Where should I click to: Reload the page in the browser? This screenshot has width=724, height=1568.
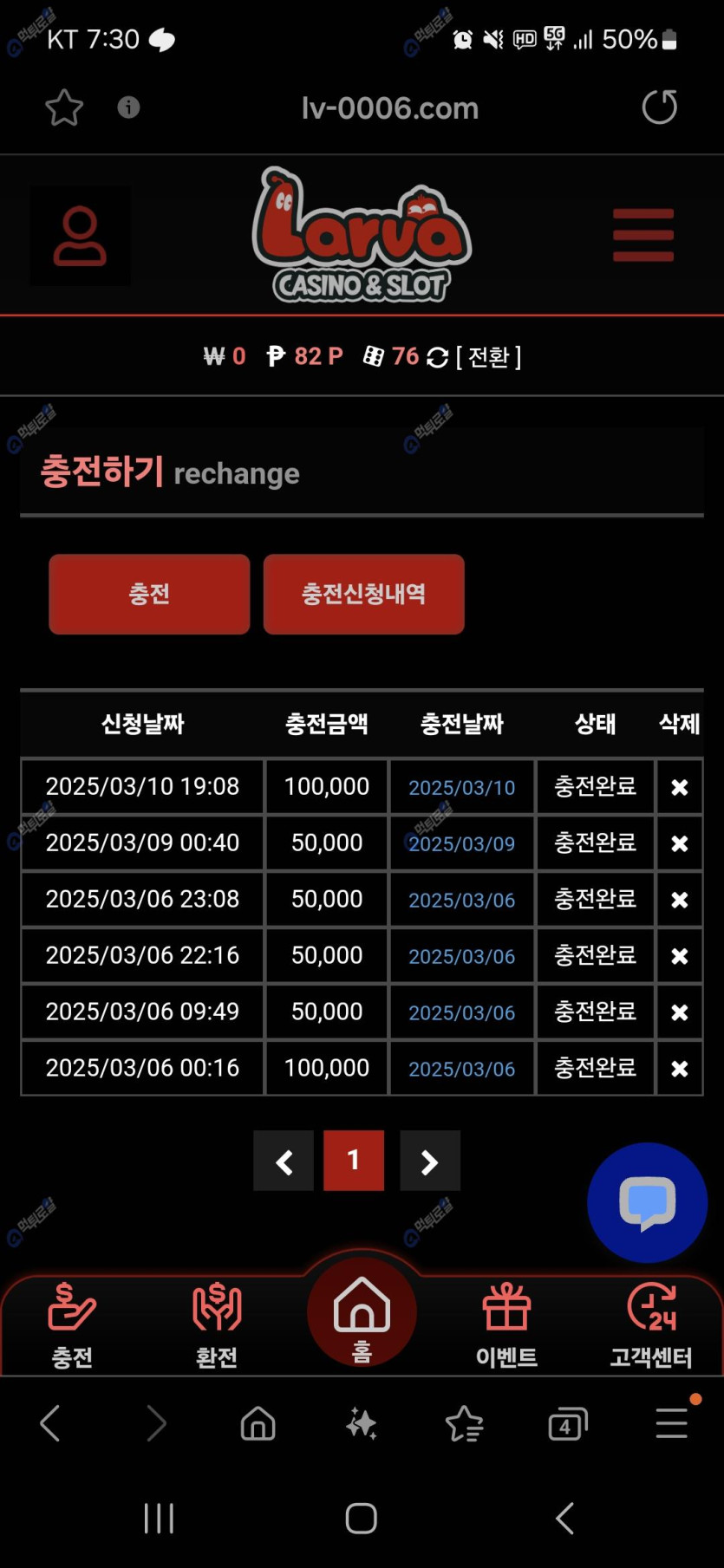[x=660, y=107]
